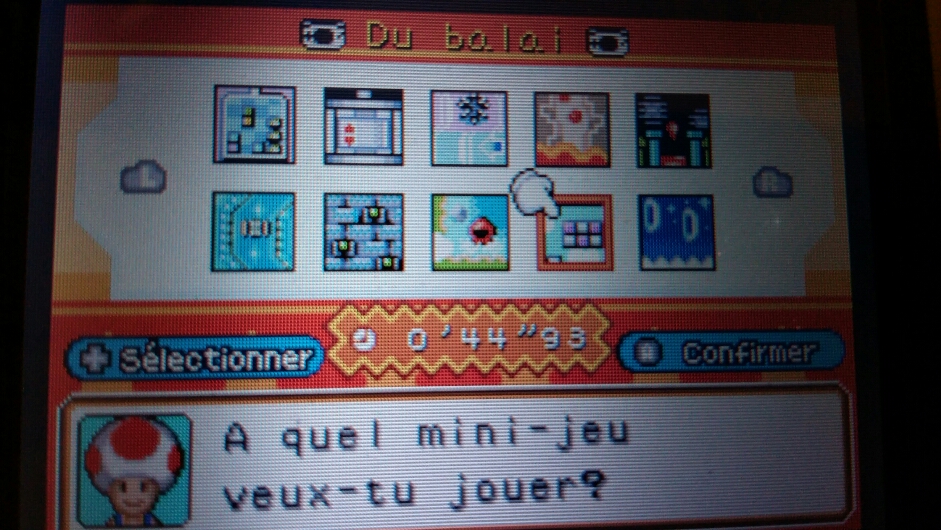The width and height of the screenshot is (941, 530).
Task: Open the mini-game with green pipes
Action: 673,131
